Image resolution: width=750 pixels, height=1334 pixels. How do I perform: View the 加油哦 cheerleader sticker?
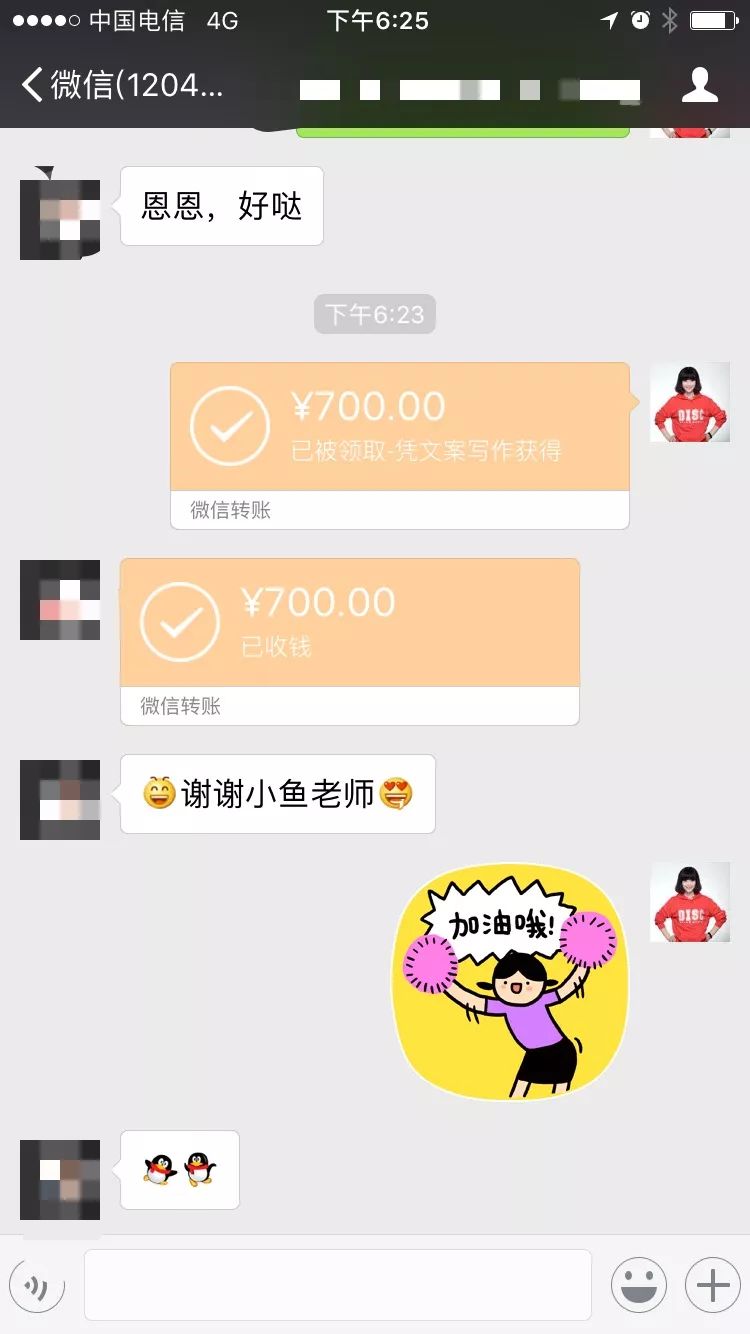[510, 982]
